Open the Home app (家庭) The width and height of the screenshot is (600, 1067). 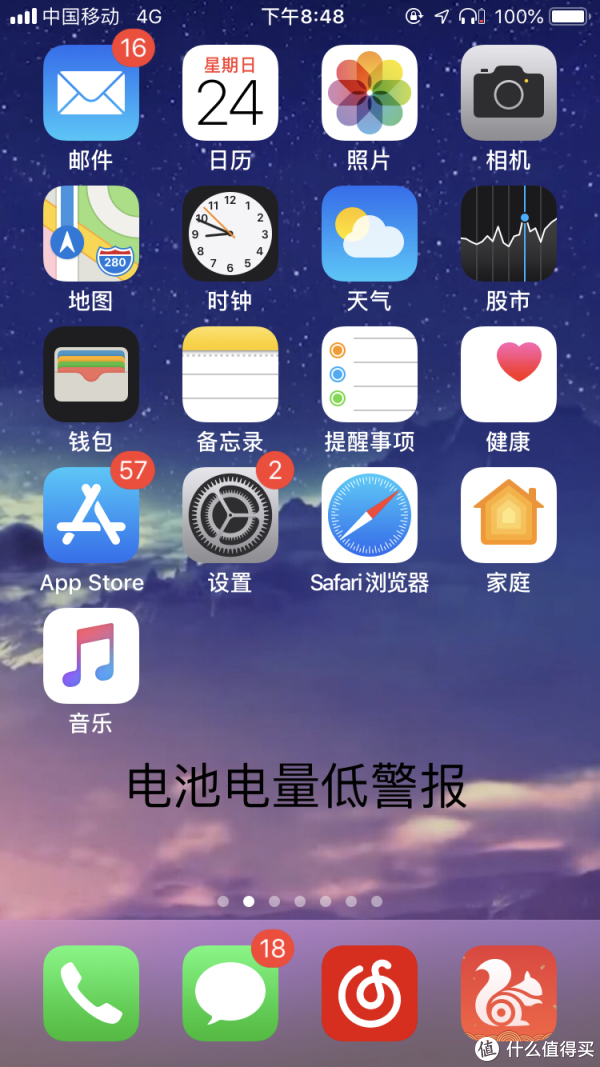[x=508, y=515]
